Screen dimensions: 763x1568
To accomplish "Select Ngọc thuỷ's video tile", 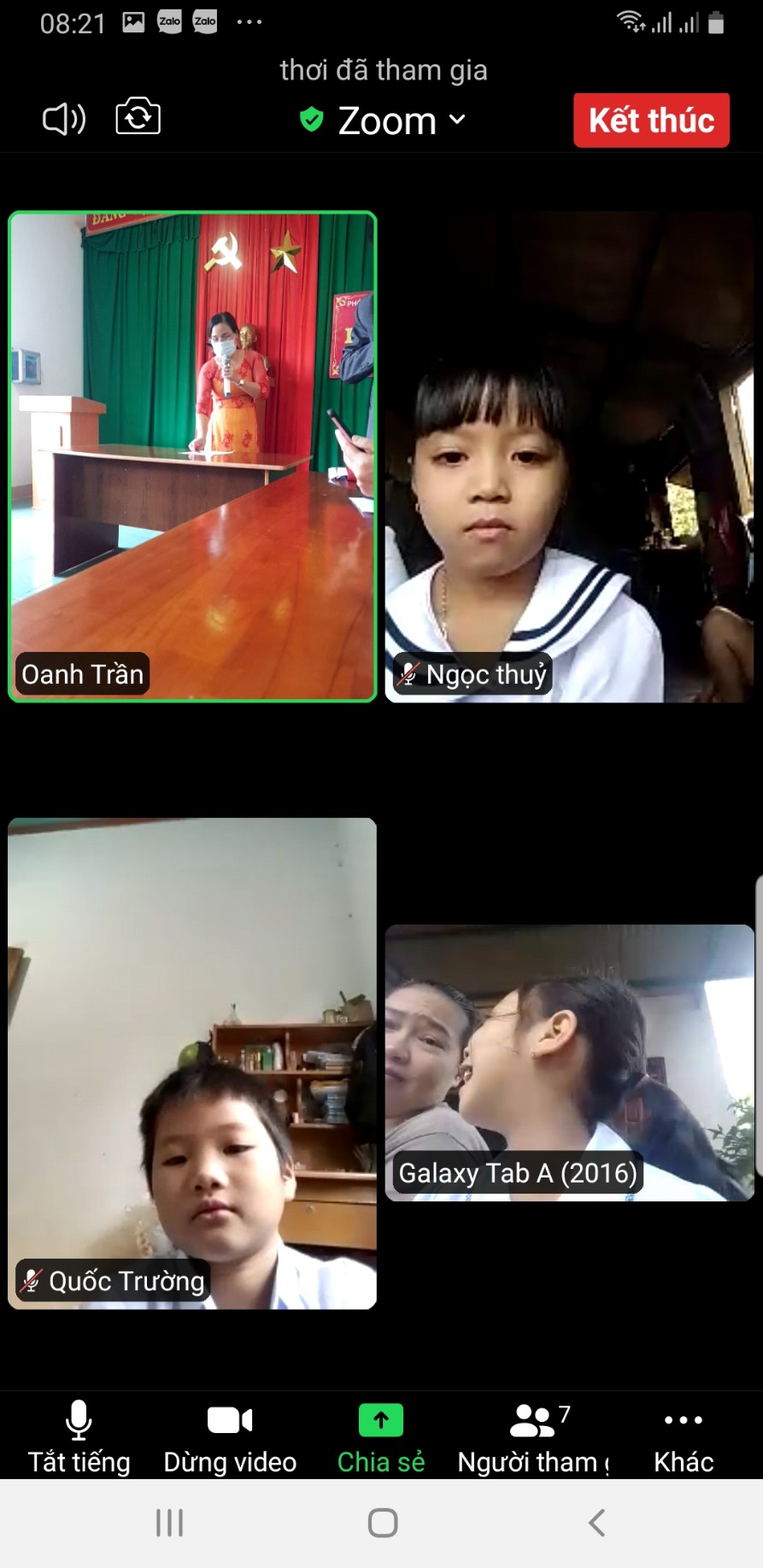I will [x=569, y=456].
